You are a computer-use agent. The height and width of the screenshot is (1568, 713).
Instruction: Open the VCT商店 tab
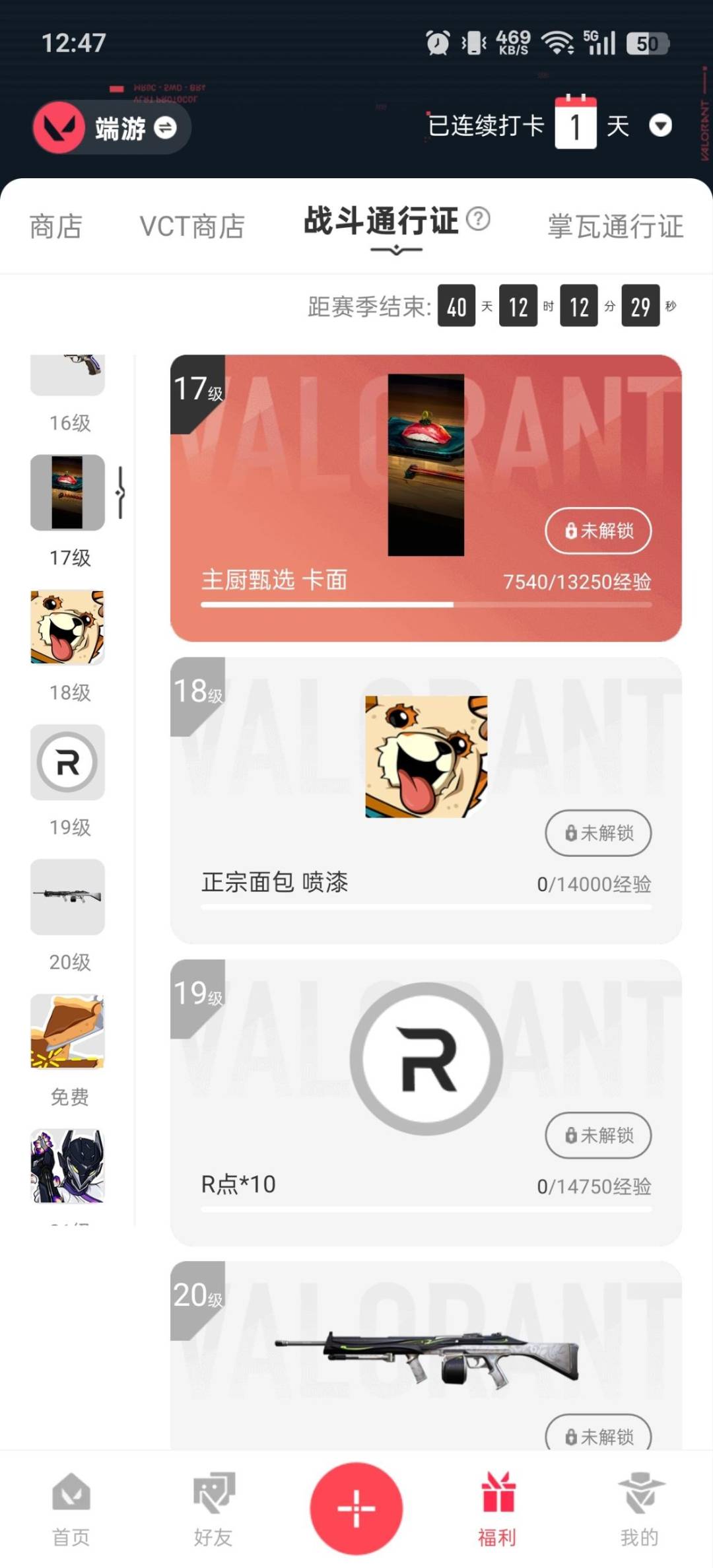coord(192,226)
